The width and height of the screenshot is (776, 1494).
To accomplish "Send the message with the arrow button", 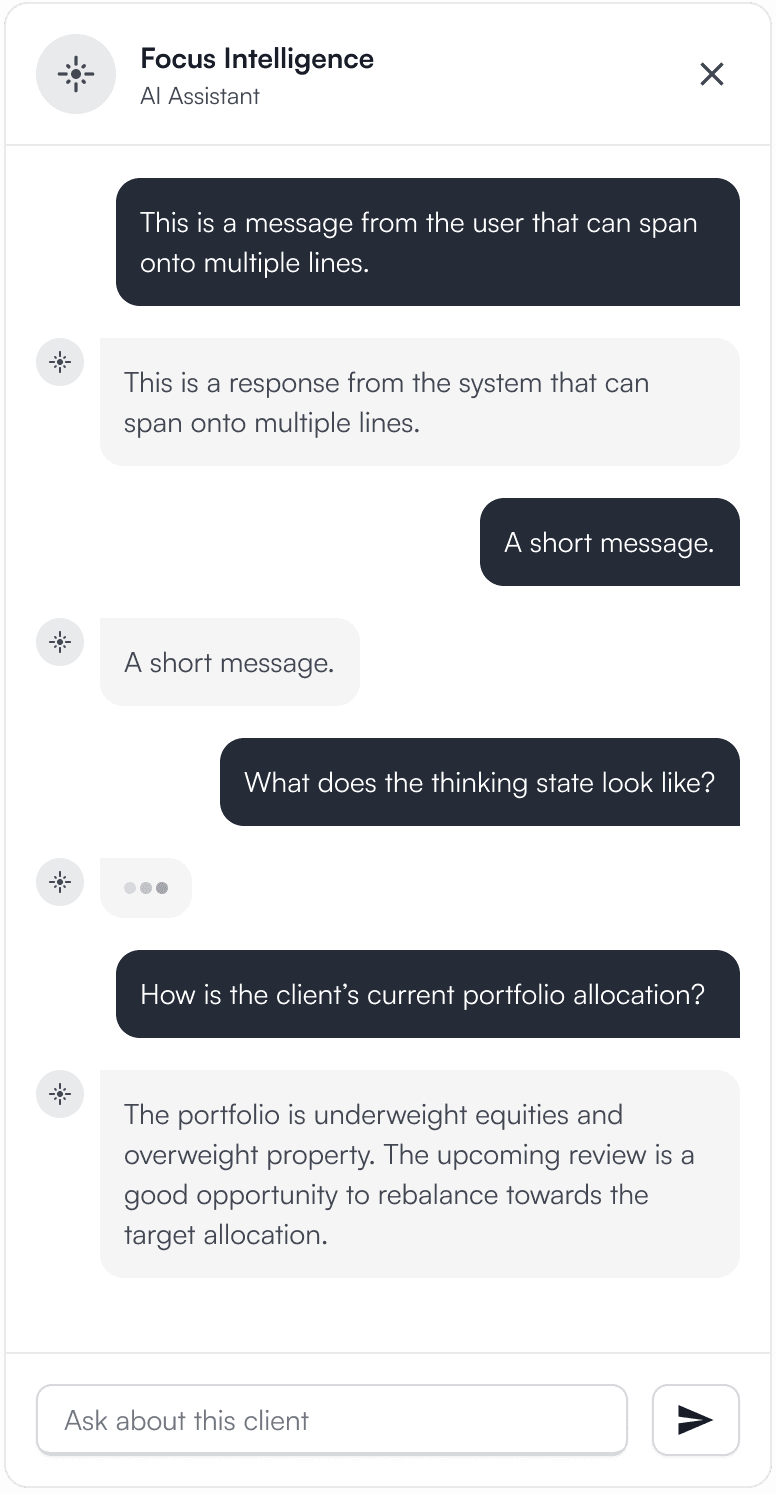I will tap(696, 1420).
